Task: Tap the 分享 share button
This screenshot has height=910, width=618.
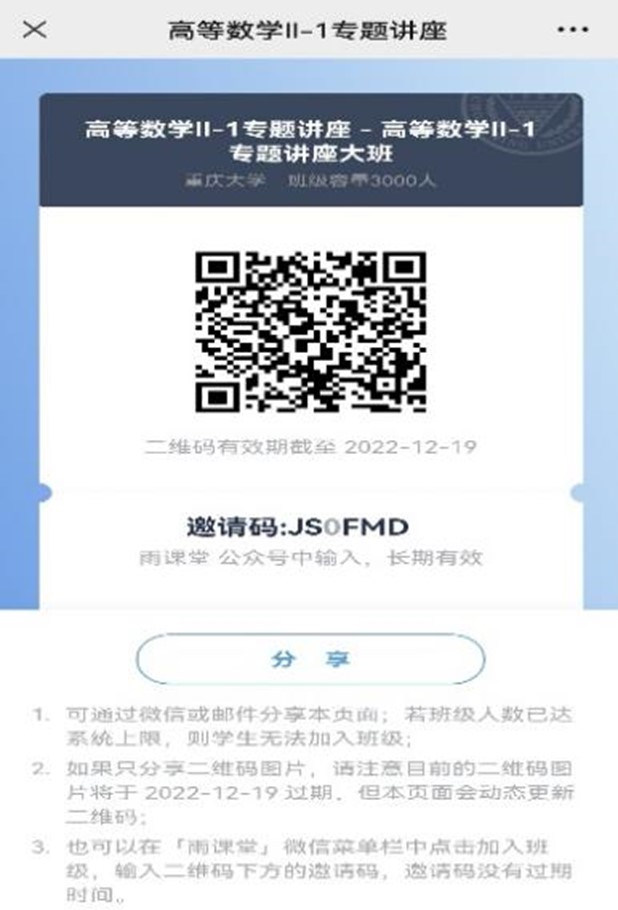Action: 310,660
